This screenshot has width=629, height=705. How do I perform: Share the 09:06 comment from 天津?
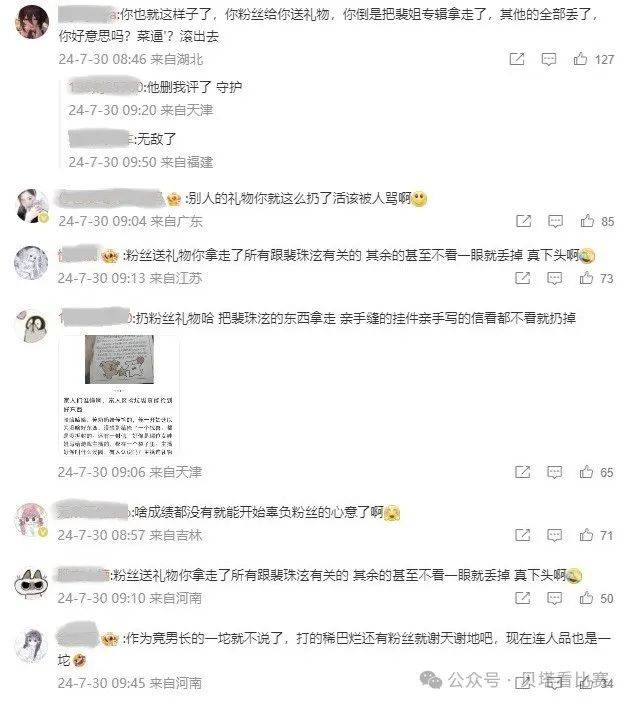coord(524,472)
